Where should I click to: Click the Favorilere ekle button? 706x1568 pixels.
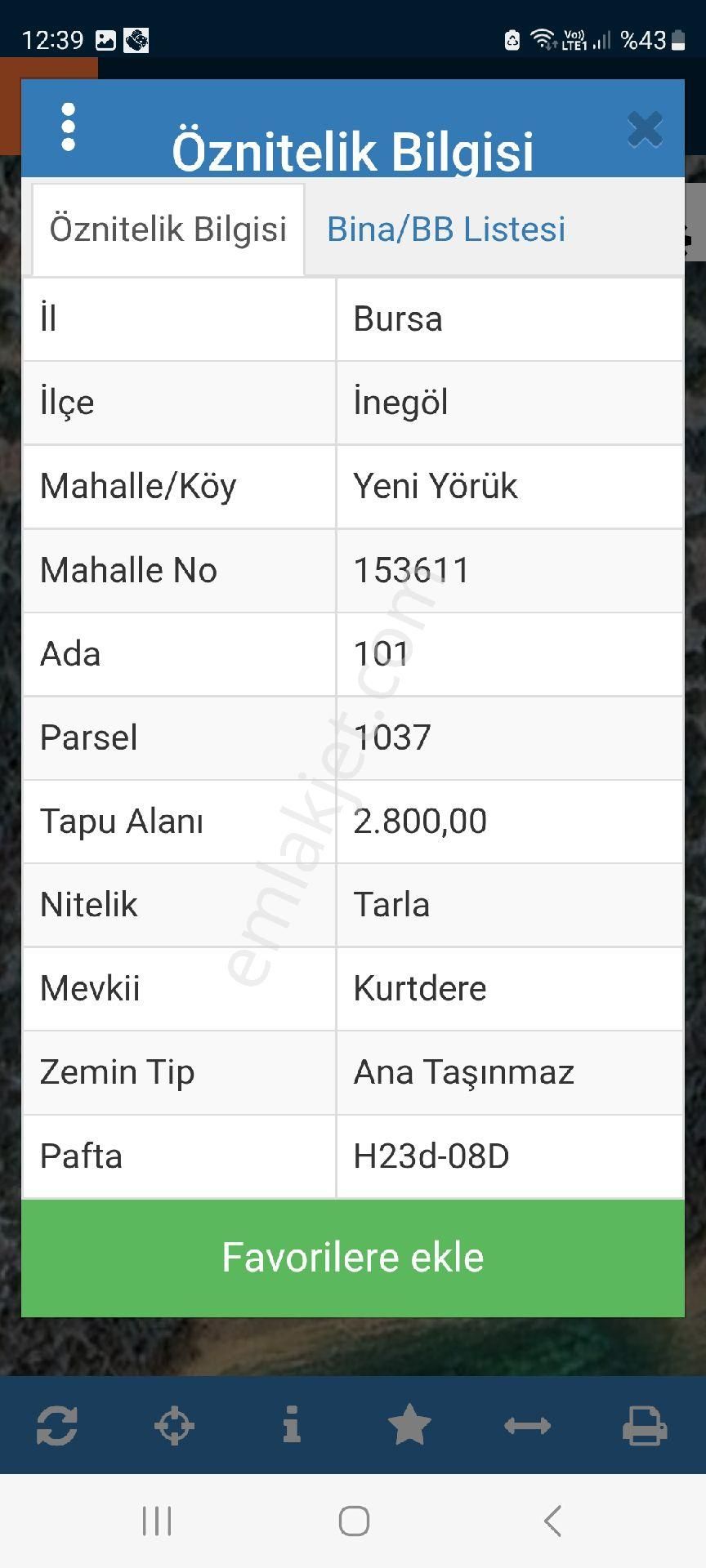pyautogui.click(x=353, y=1258)
